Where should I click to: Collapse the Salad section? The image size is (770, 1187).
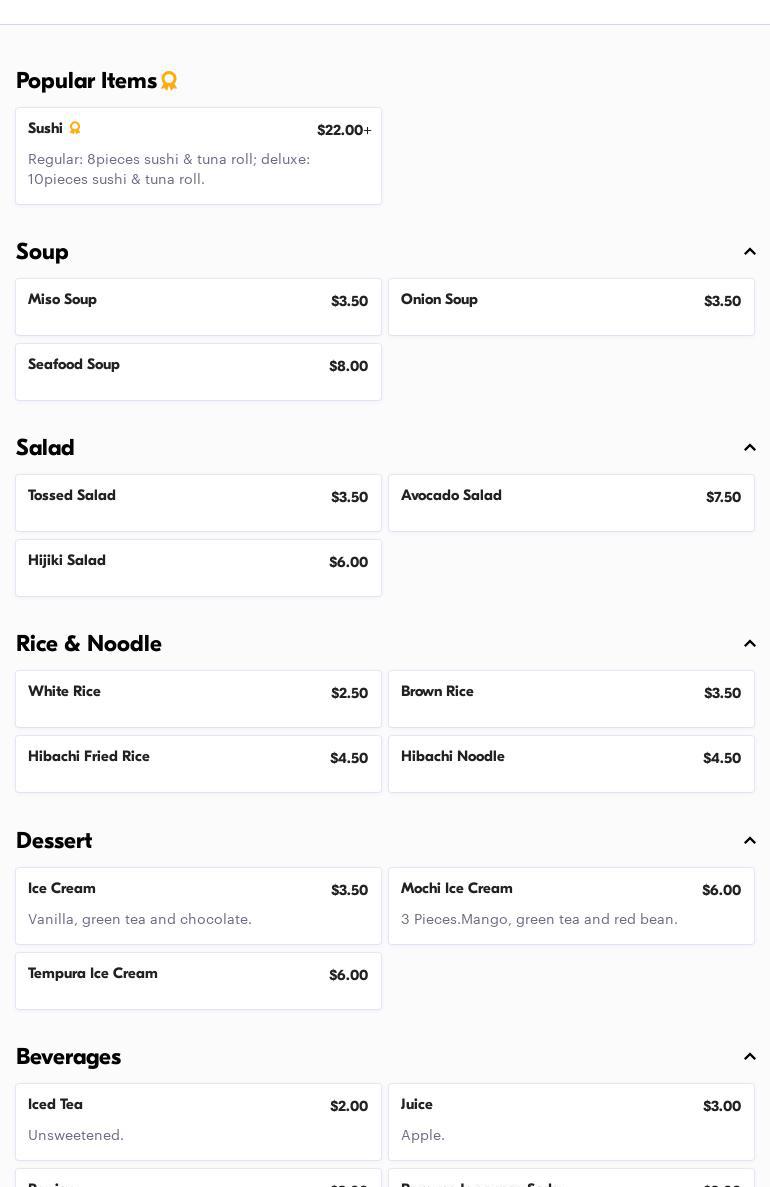[750, 448]
